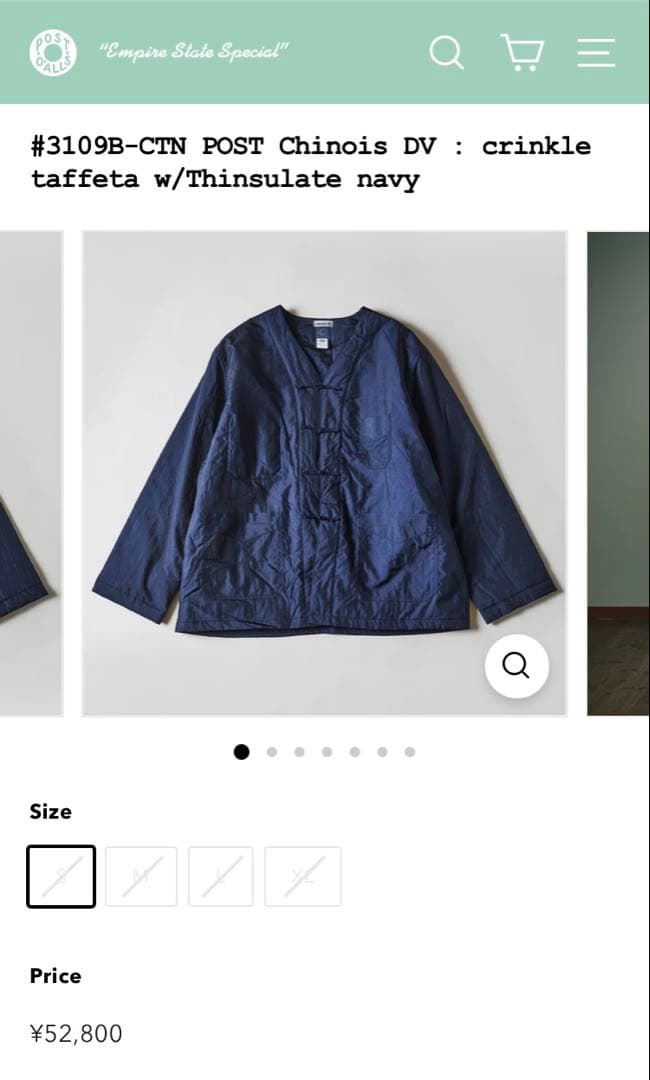Screen dimensions: 650x1080
Task: Tap the Post O'Alls logo
Action: pos(53,52)
